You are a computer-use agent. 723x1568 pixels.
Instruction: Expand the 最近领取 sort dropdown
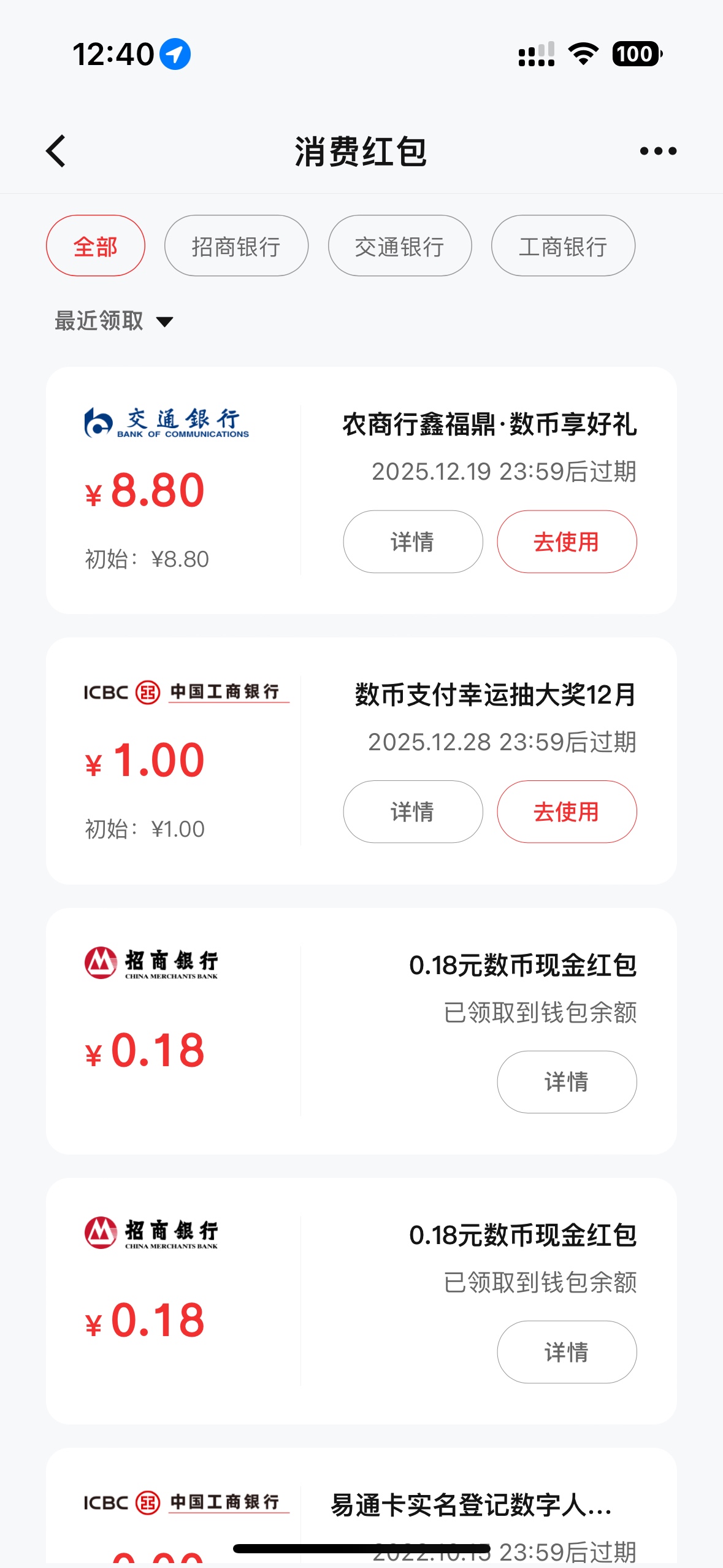click(114, 321)
